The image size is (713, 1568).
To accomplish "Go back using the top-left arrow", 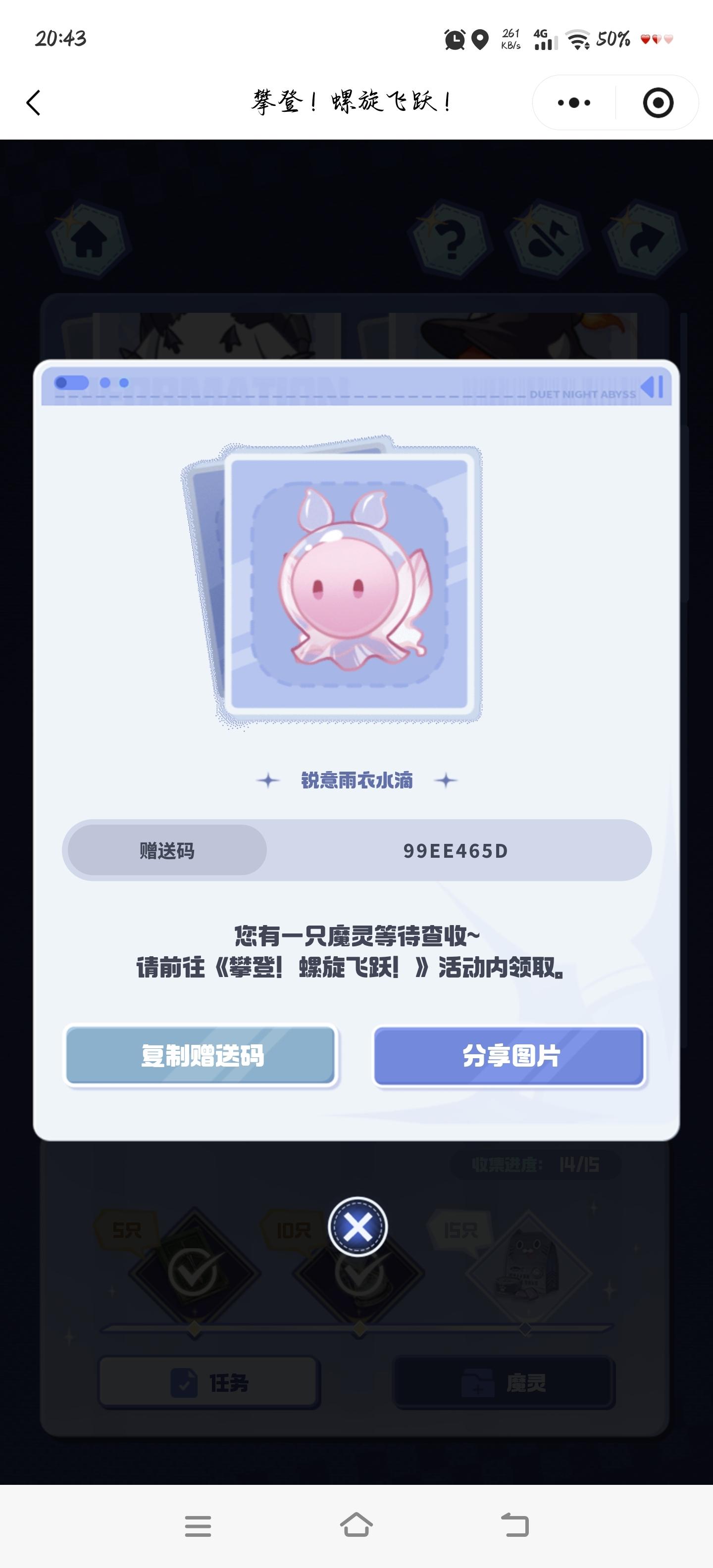I will [x=34, y=103].
